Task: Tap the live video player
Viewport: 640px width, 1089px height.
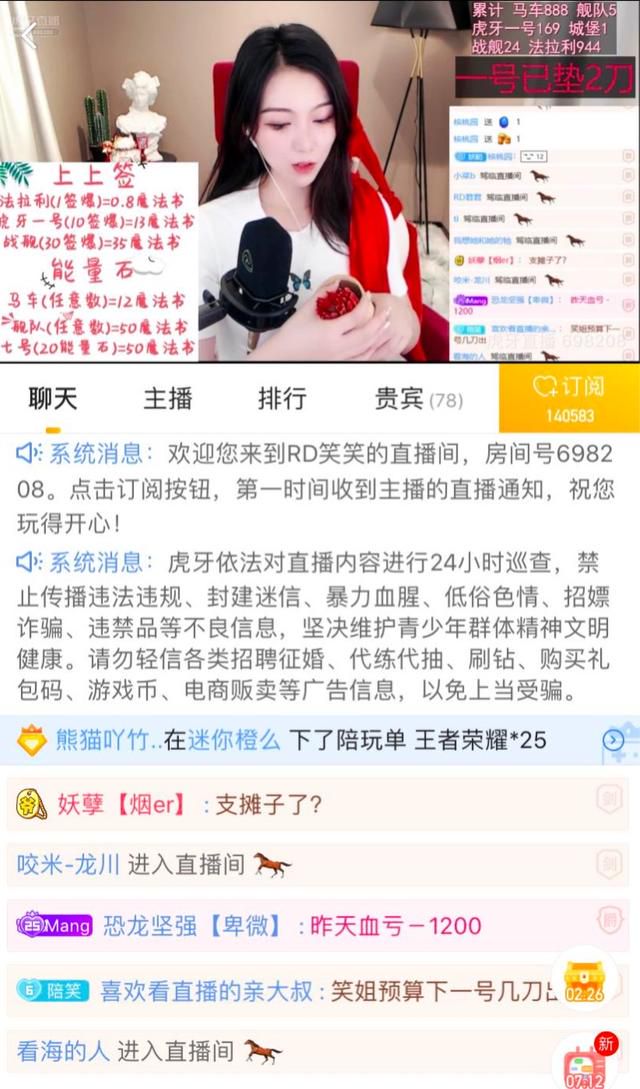Action: [x=320, y=181]
